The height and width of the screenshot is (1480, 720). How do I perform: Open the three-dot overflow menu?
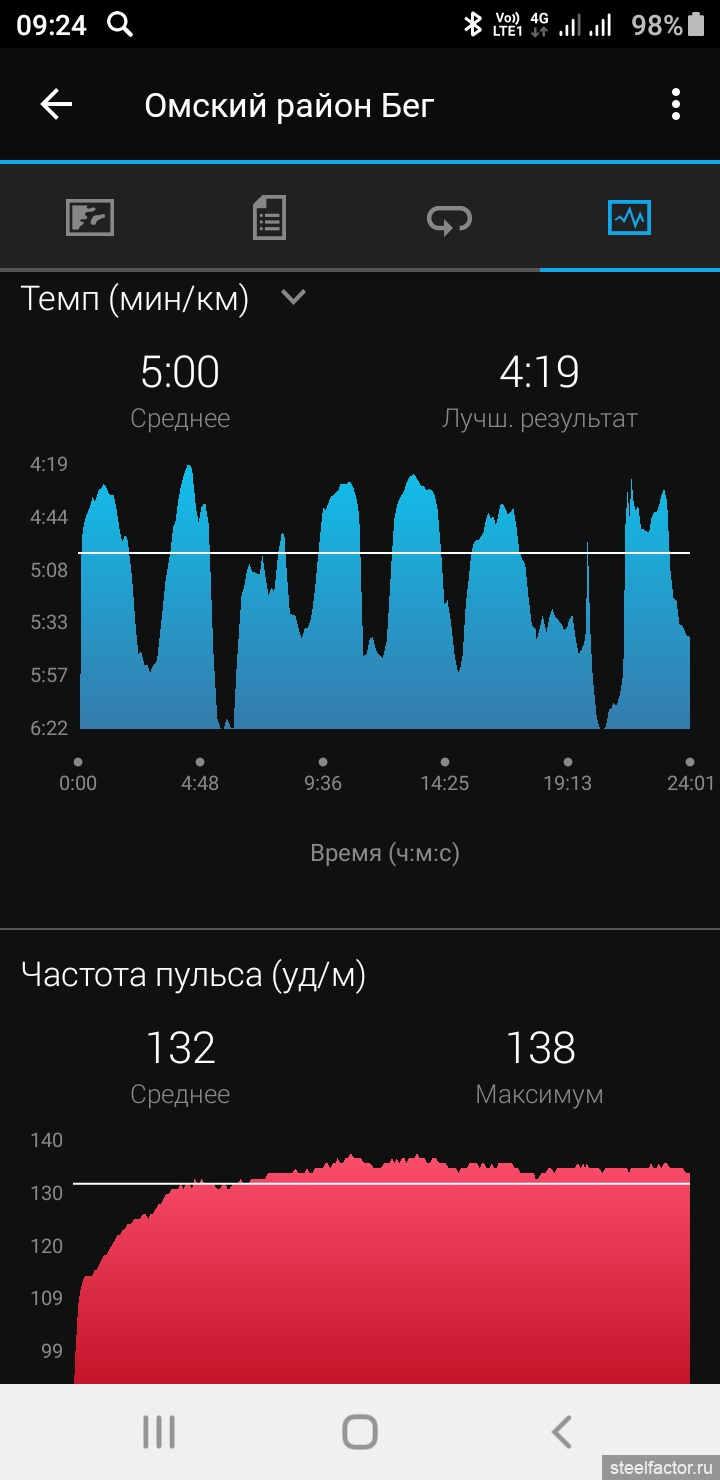tap(676, 104)
